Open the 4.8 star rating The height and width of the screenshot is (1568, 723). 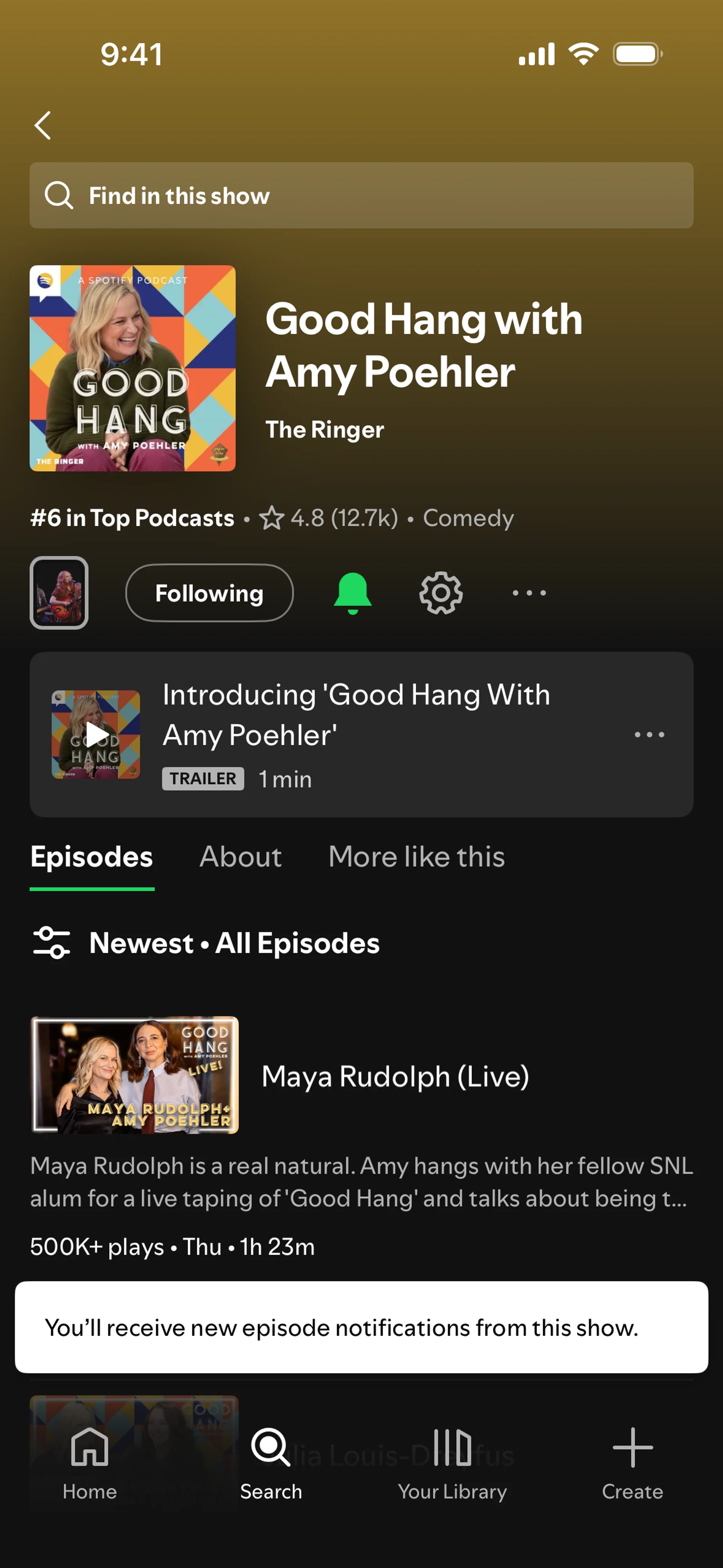point(329,518)
